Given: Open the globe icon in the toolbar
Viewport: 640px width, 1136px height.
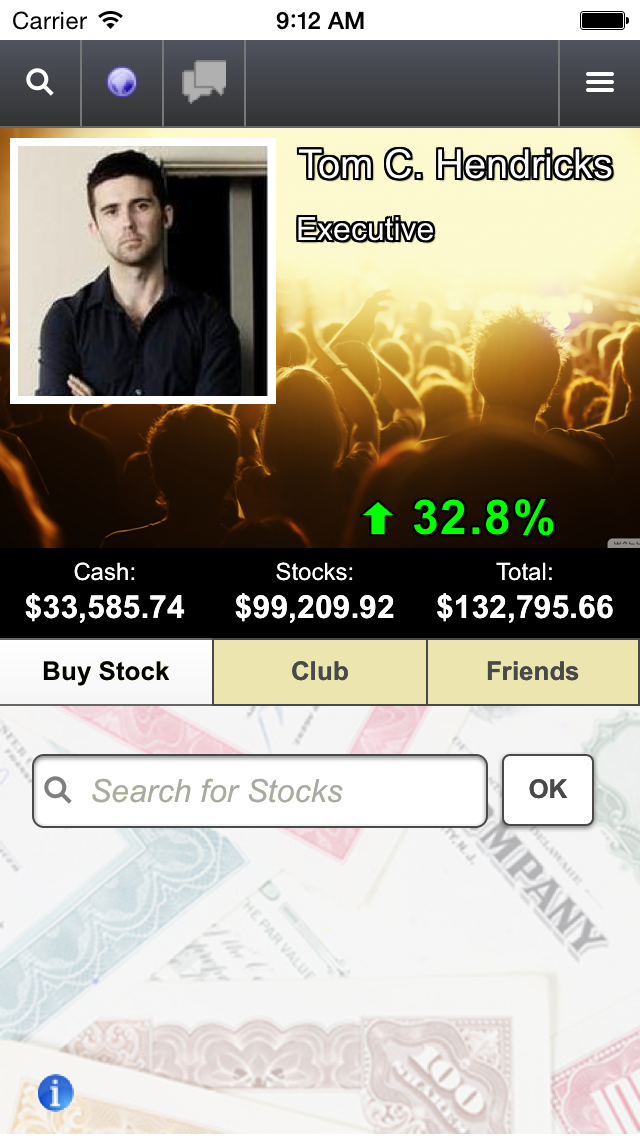Looking at the screenshot, I should click(122, 83).
